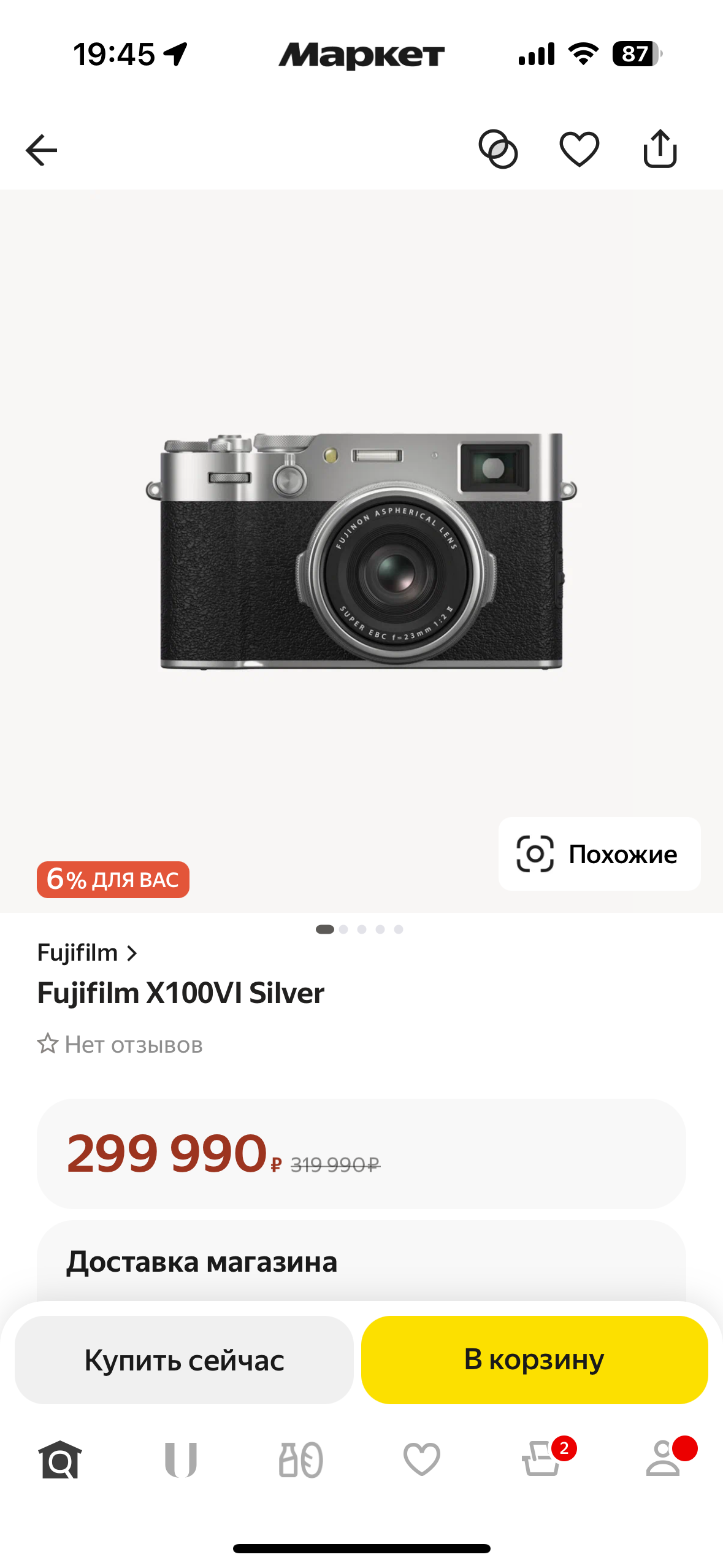Open the cart tab with 2 items
723x1568 pixels.
(542, 1459)
